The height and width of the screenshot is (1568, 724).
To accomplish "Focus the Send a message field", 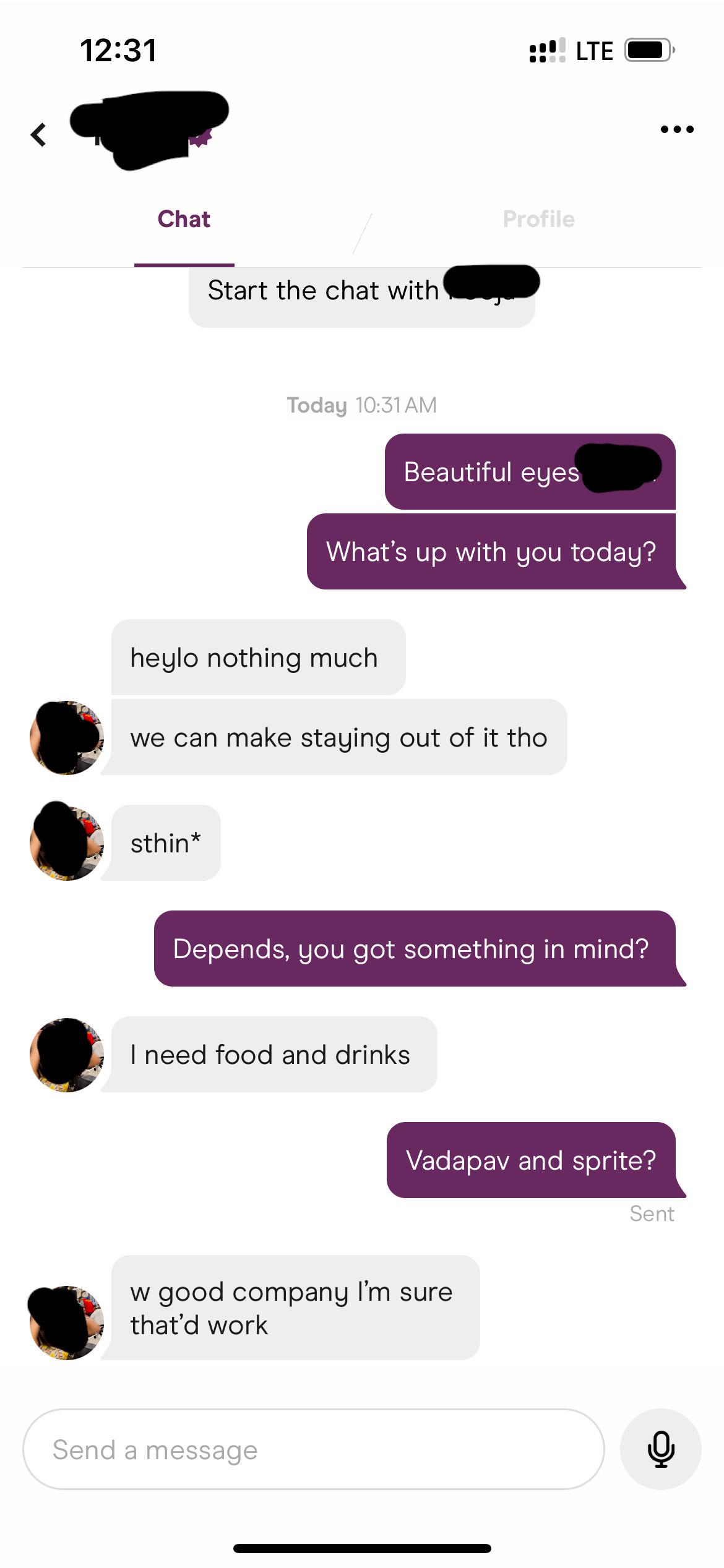I will [313, 1449].
